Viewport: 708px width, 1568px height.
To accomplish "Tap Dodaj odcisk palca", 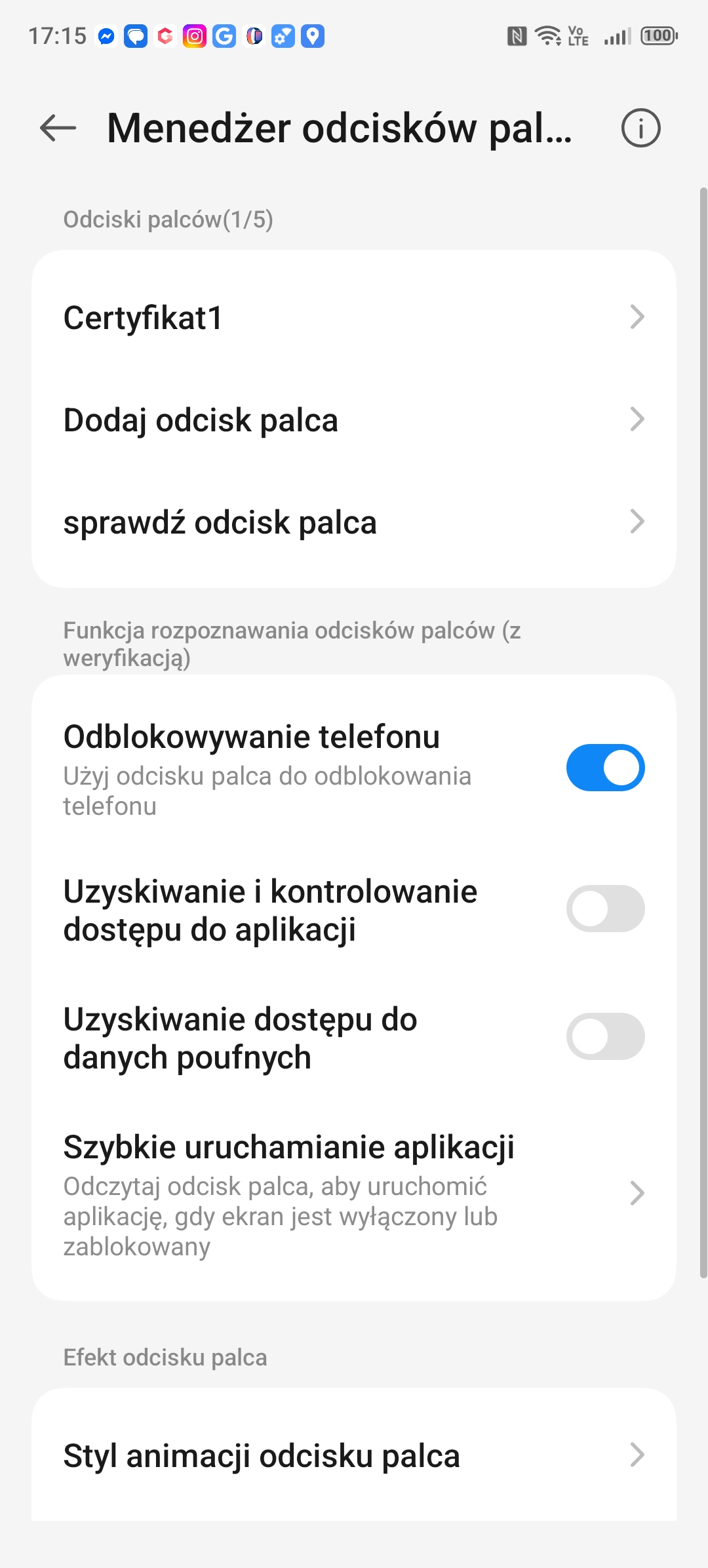I will 354,420.
